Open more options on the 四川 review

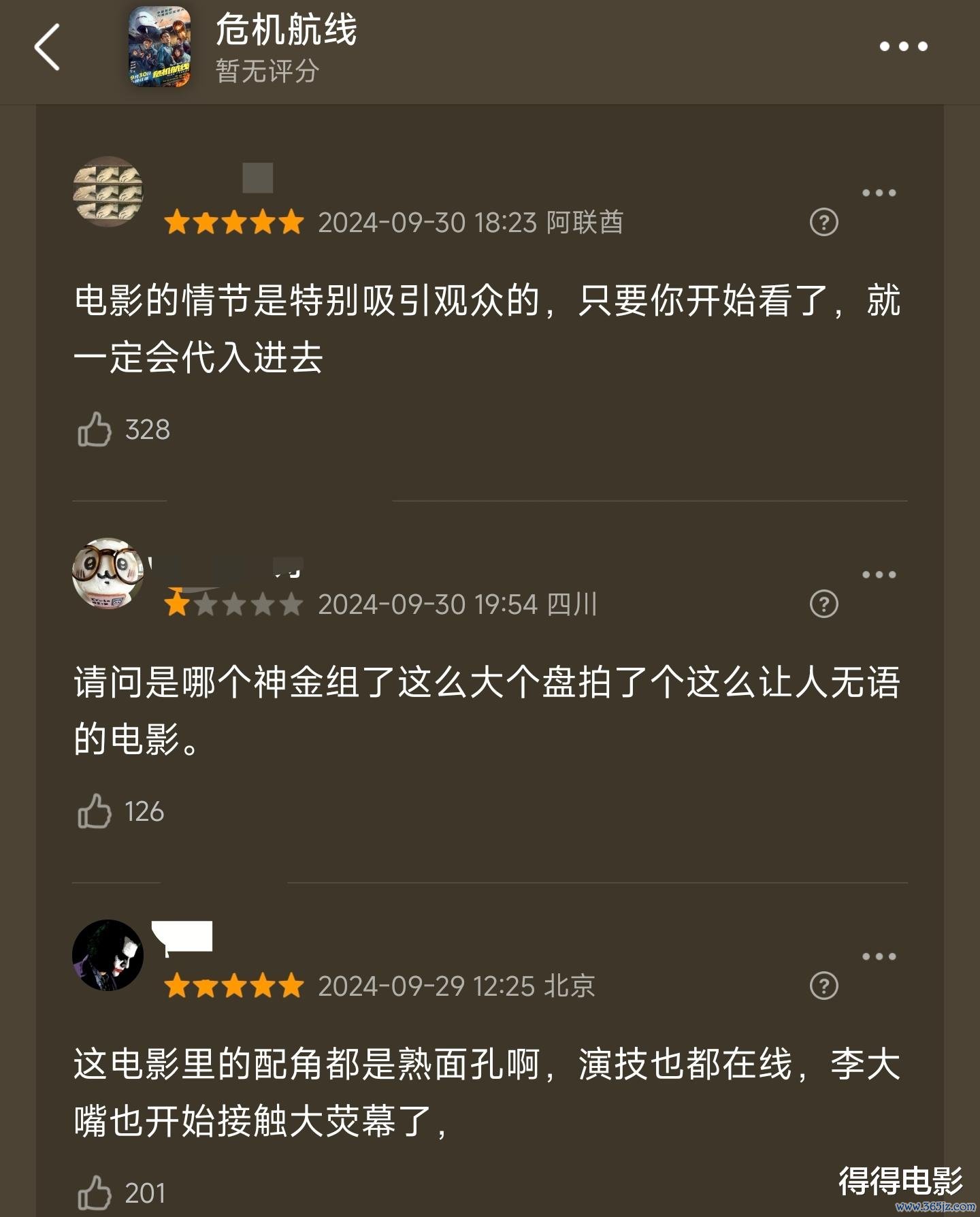point(879,575)
